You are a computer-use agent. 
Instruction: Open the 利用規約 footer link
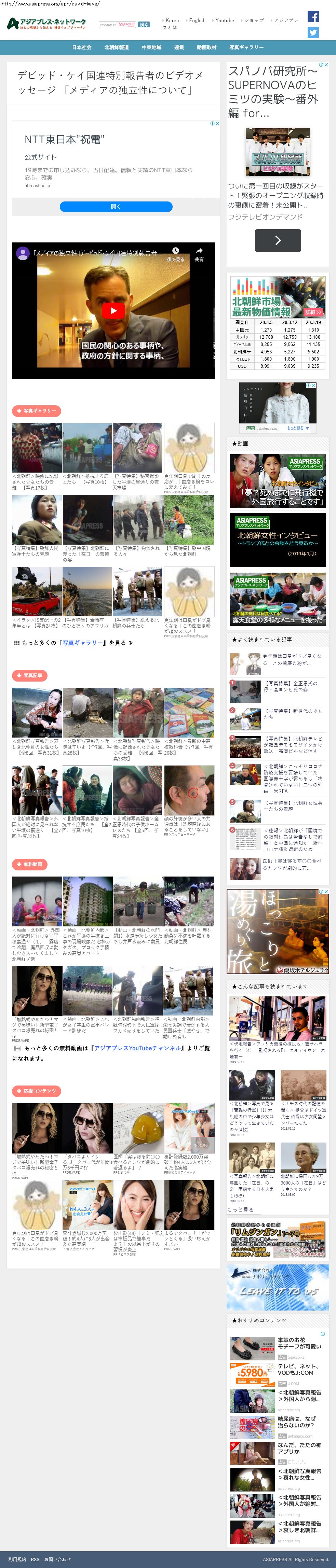(x=17, y=1559)
